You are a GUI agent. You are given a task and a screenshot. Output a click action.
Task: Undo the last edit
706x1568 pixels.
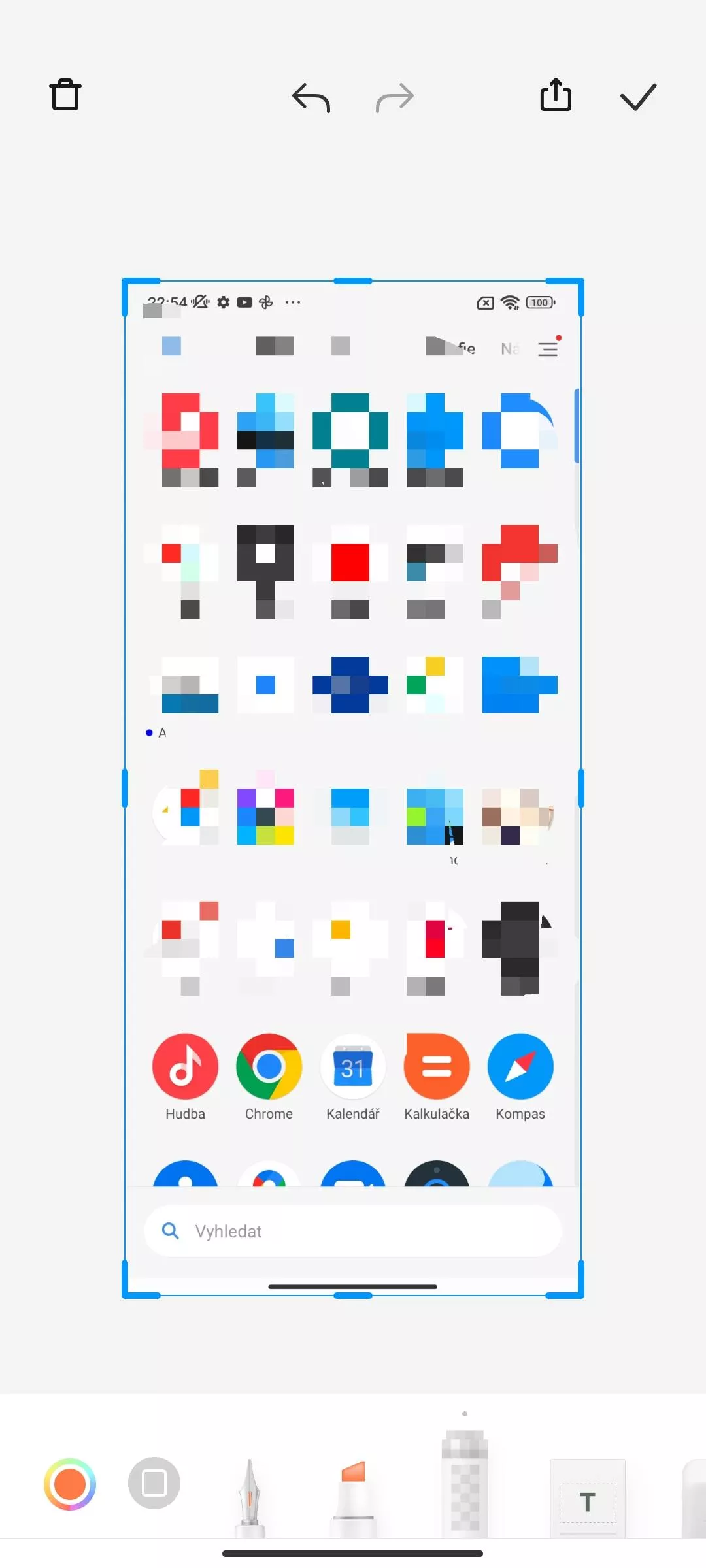[x=311, y=98]
